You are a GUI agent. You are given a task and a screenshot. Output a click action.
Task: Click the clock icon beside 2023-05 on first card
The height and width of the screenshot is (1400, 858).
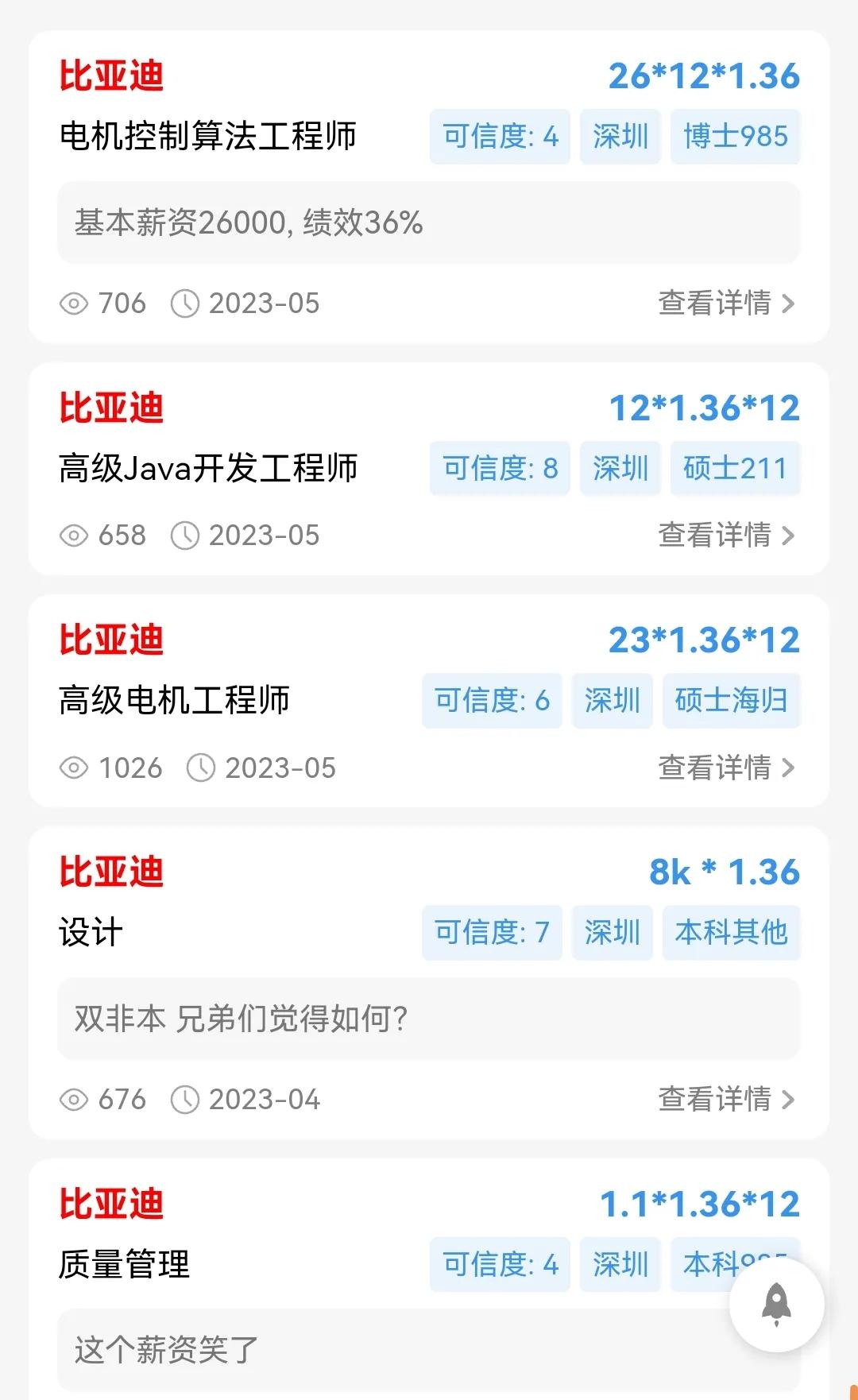(x=185, y=304)
